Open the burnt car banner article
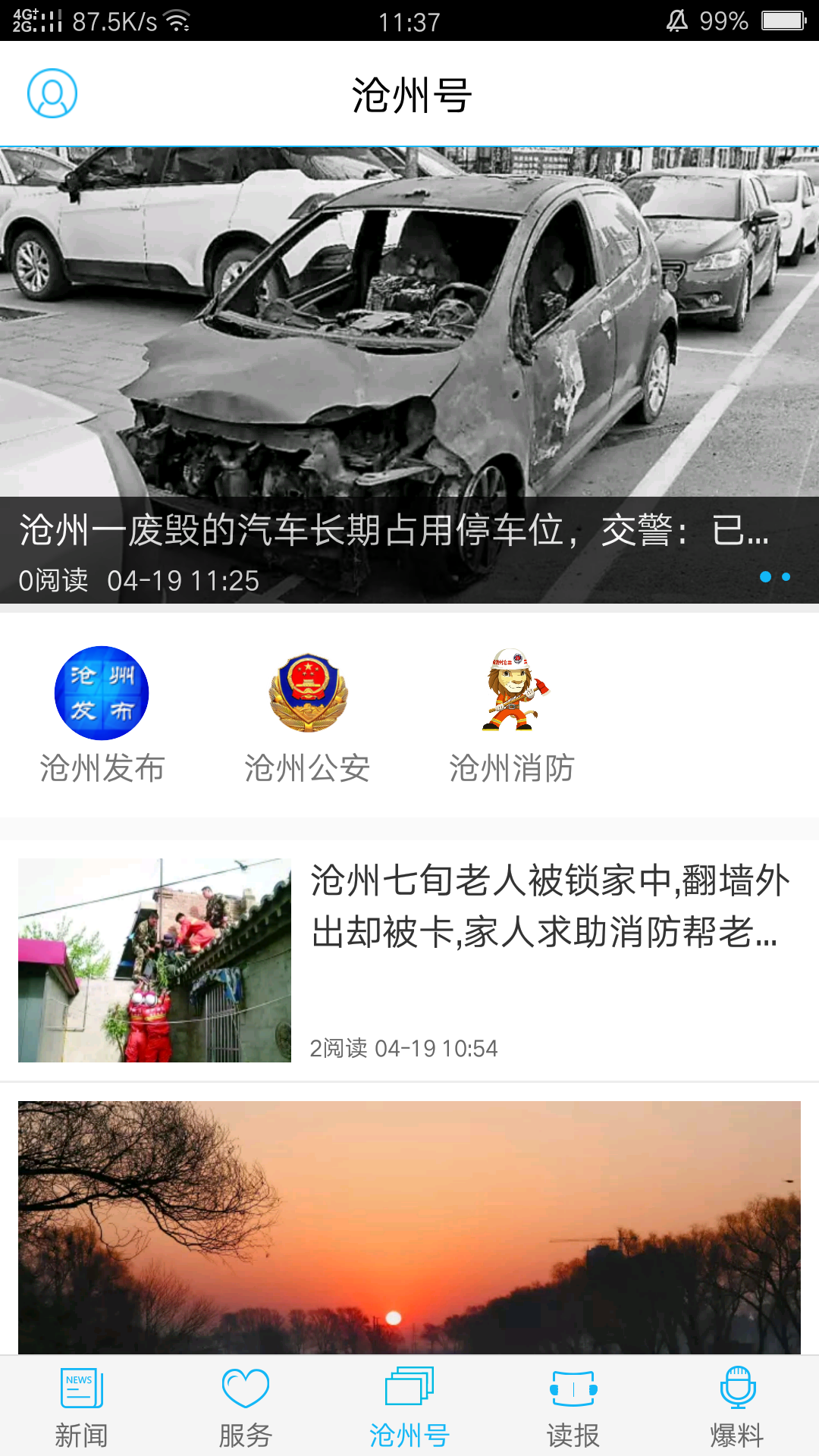This screenshot has width=819, height=1456. [409, 375]
